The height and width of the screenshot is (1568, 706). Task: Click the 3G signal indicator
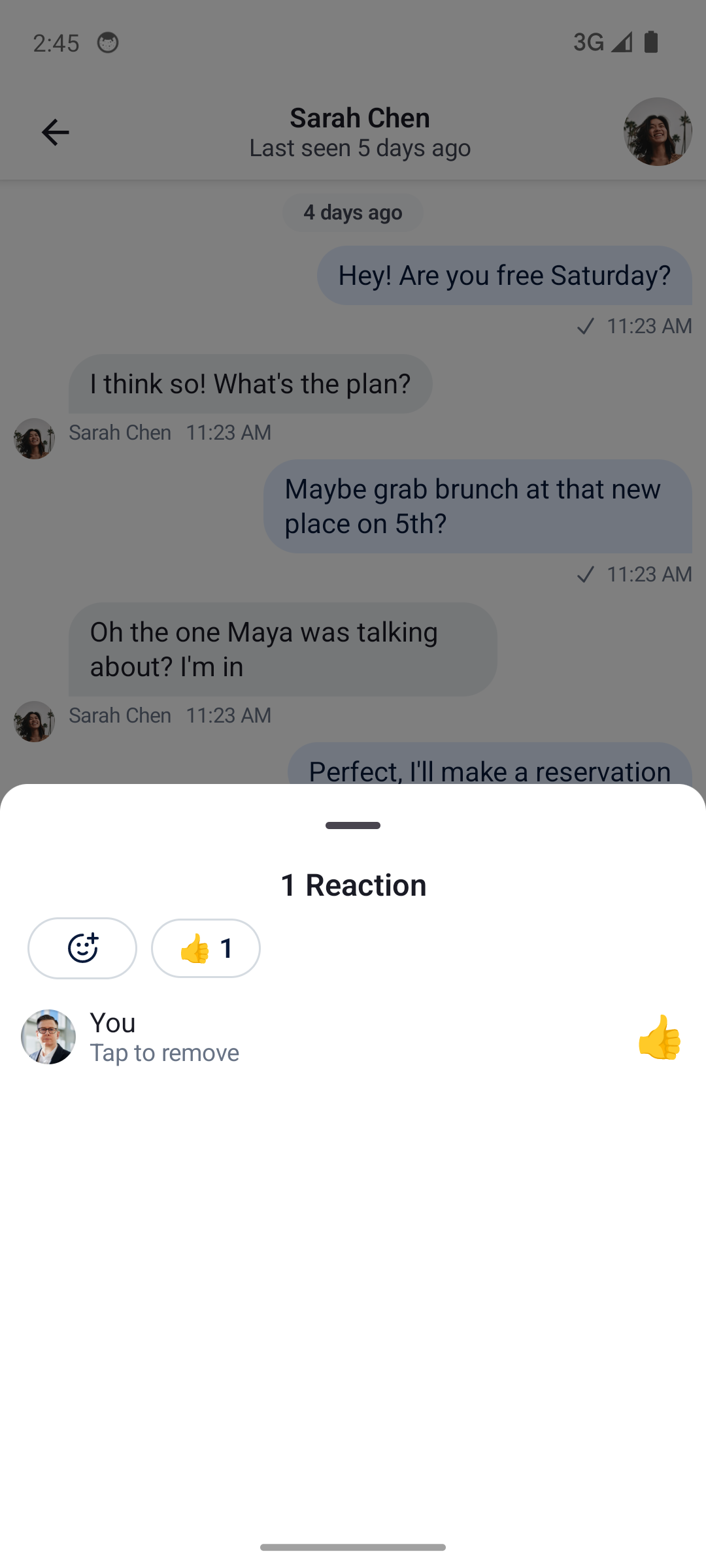tap(588, 42)
